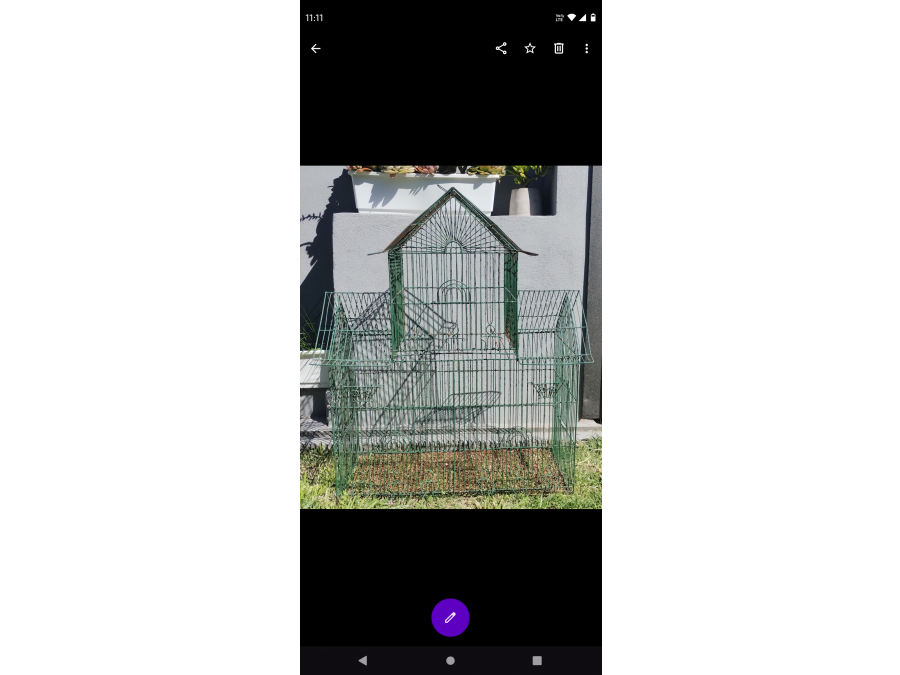The width and height of the screenshot is (900, 675).
Task: Edit the photo with the pencil button
Action: [450, 618]
